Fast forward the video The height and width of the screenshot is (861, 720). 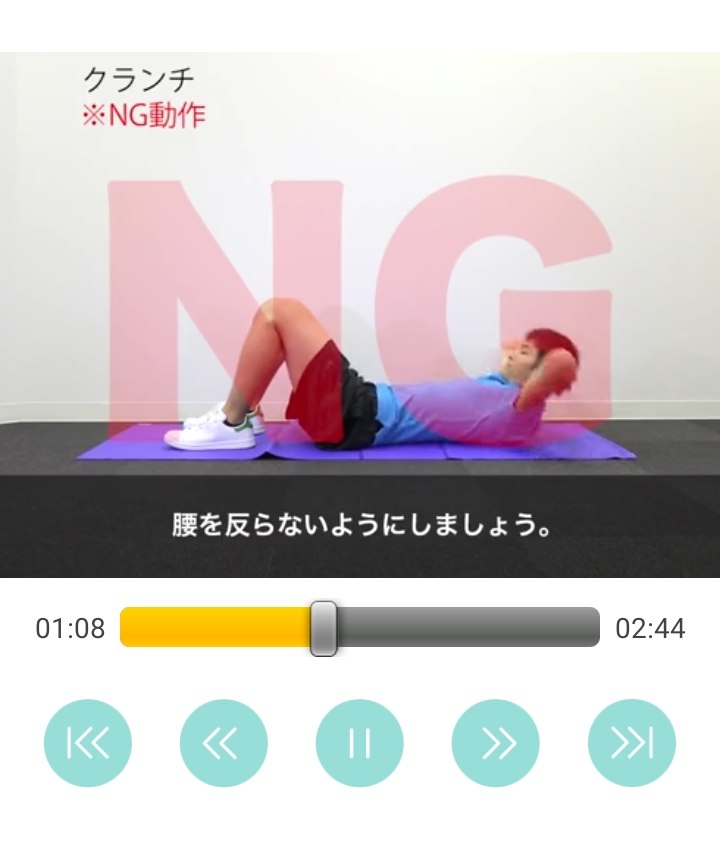click(496, 743)
